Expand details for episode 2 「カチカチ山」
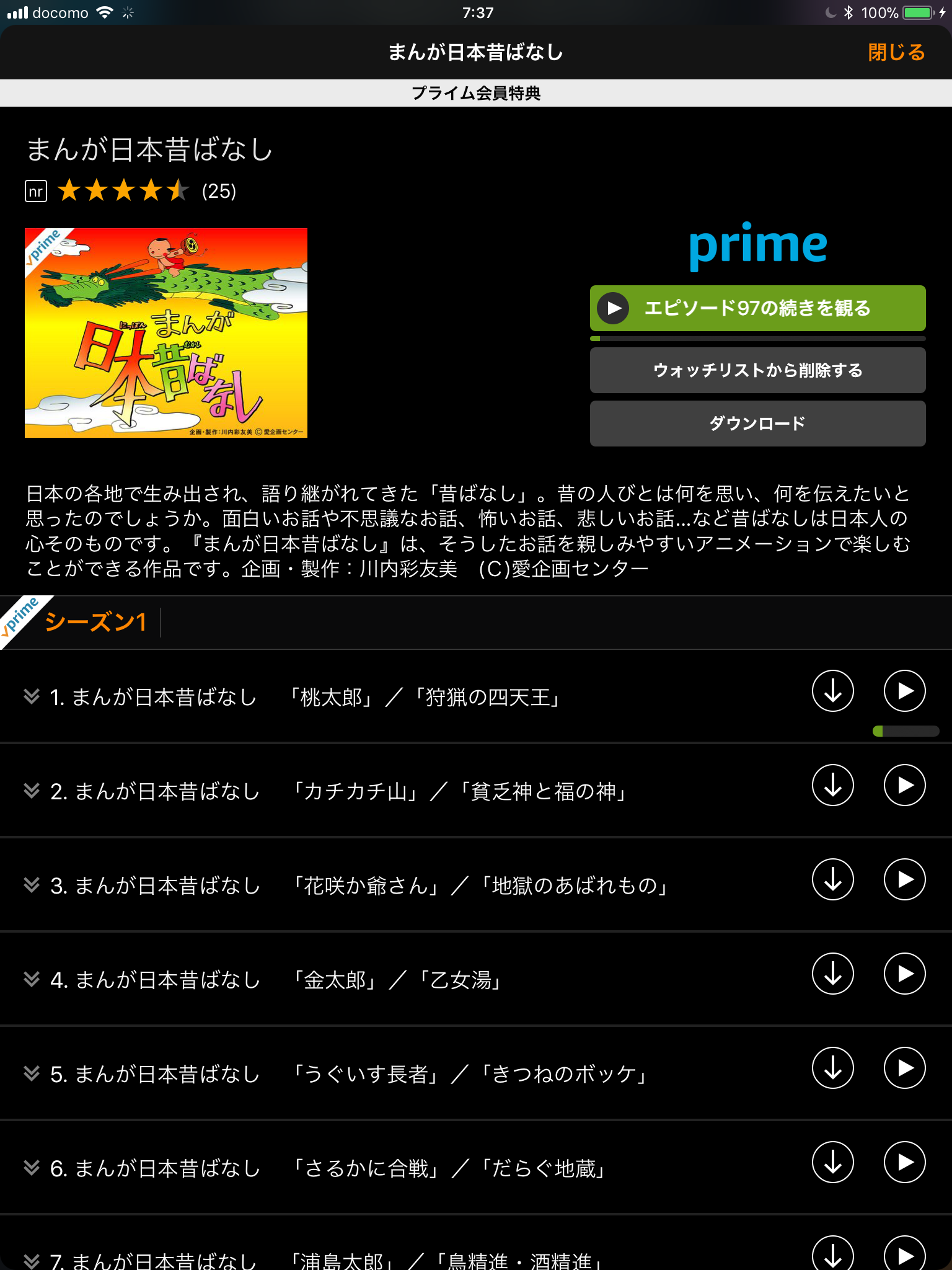 point(32,791)
